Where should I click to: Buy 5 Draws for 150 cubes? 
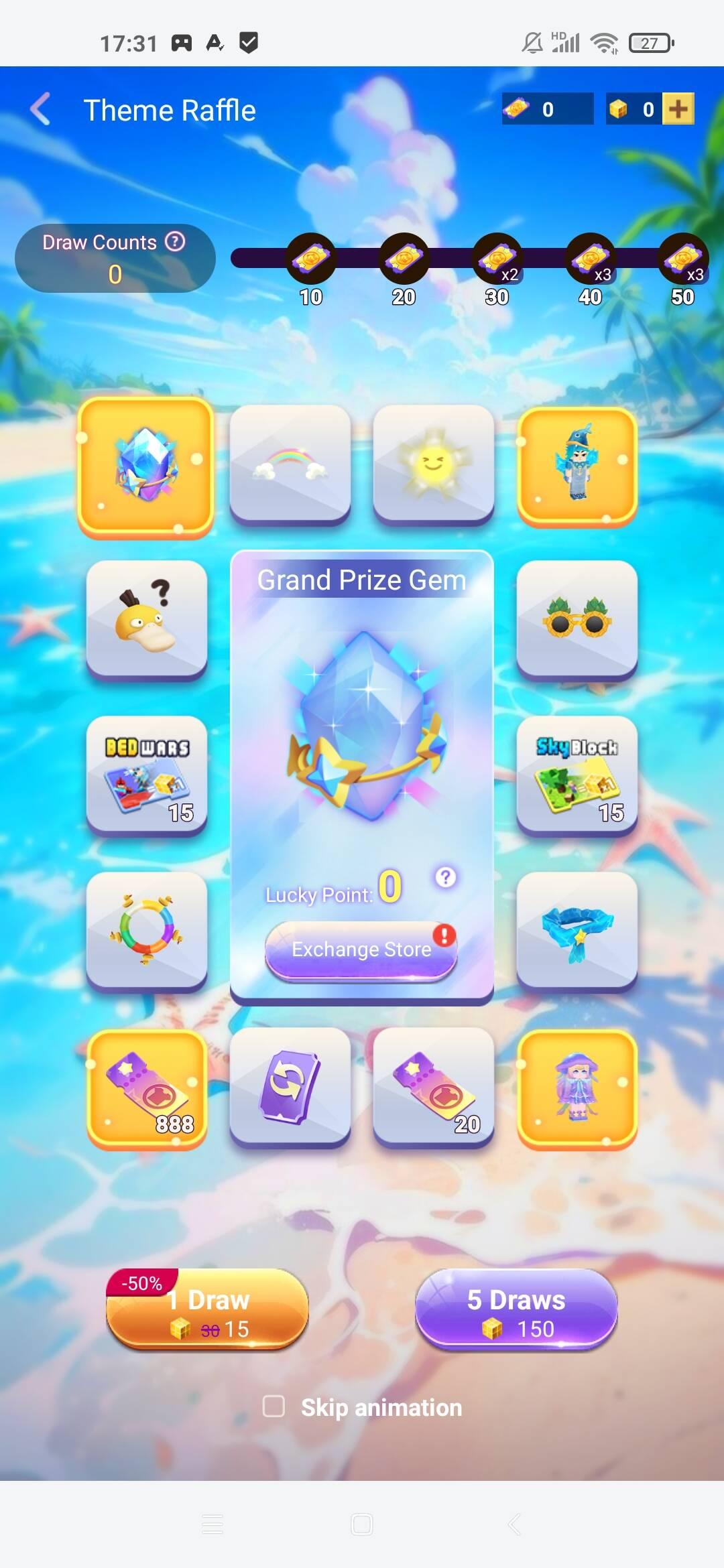tap(516, 1310)
